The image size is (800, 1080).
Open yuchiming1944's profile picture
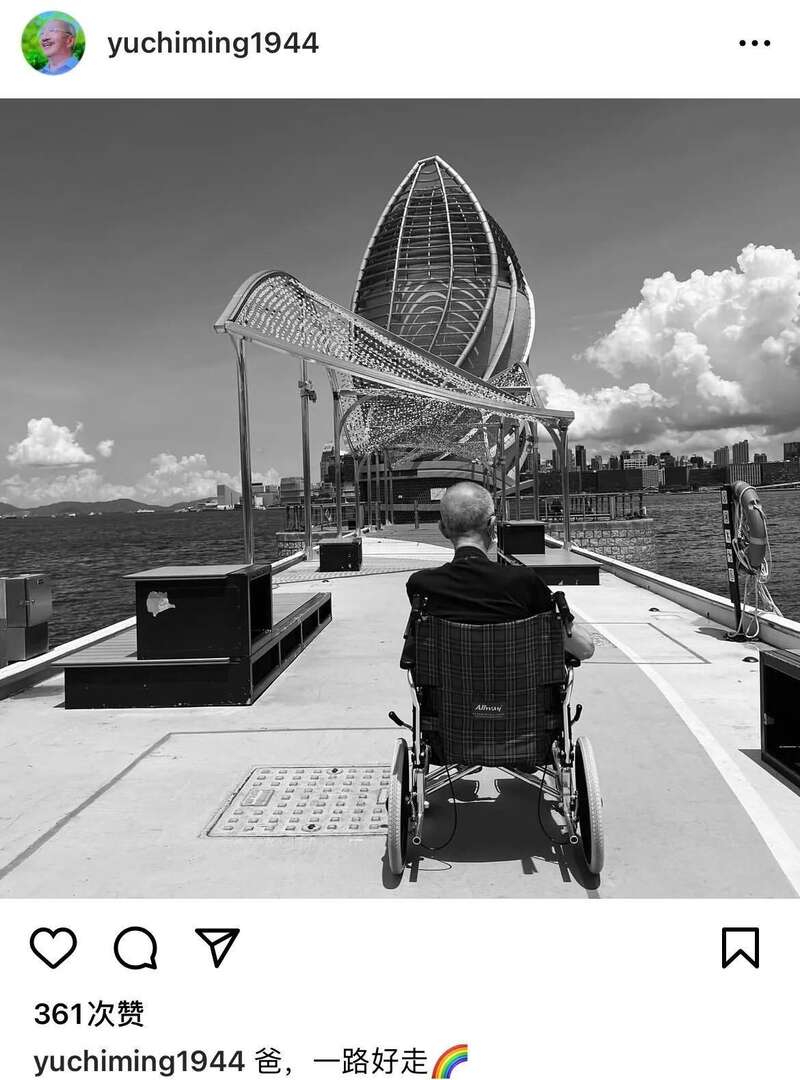[53, 43]
